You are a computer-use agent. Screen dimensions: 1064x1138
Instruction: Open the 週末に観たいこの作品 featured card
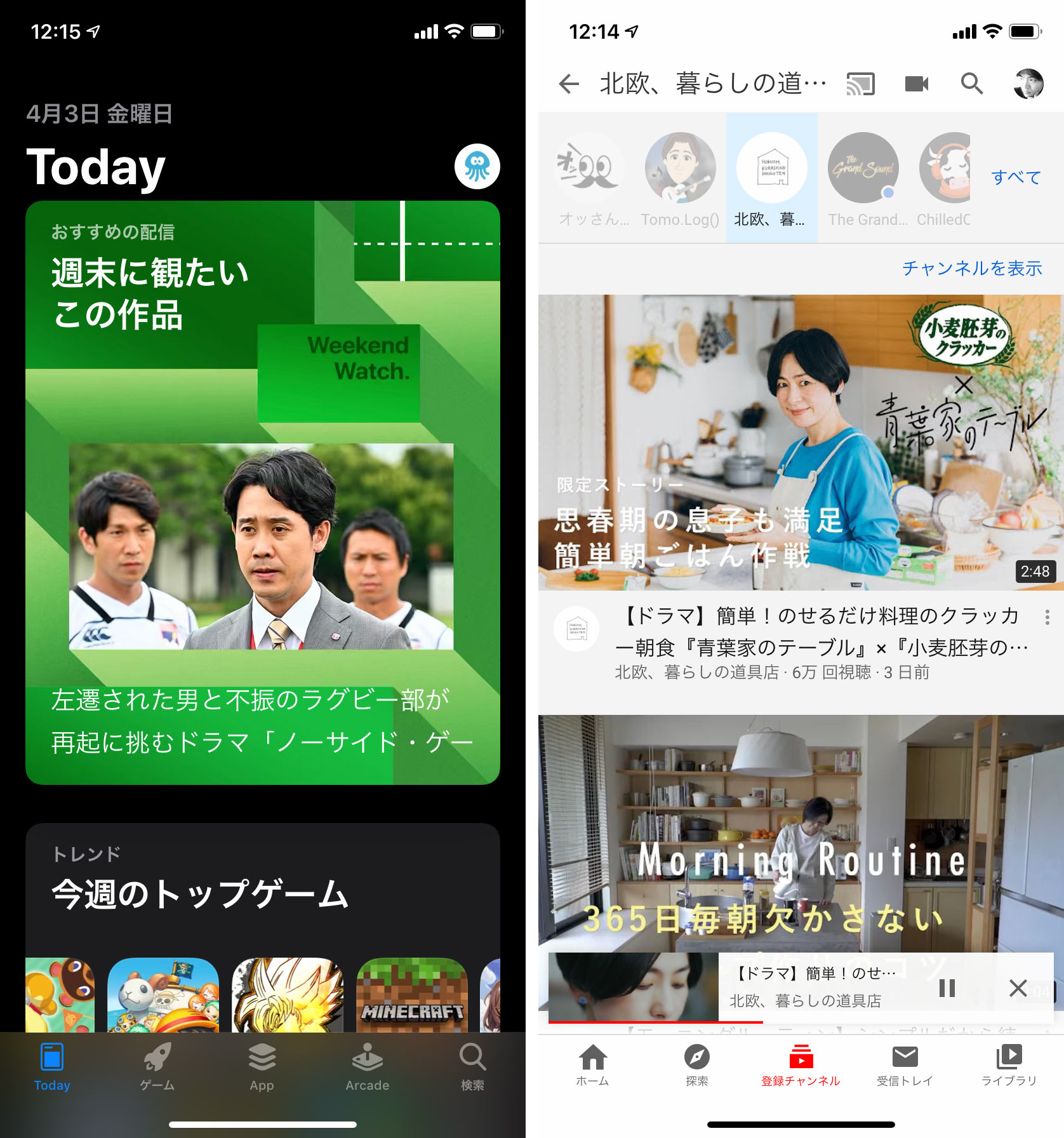click(x=262, y=492)
